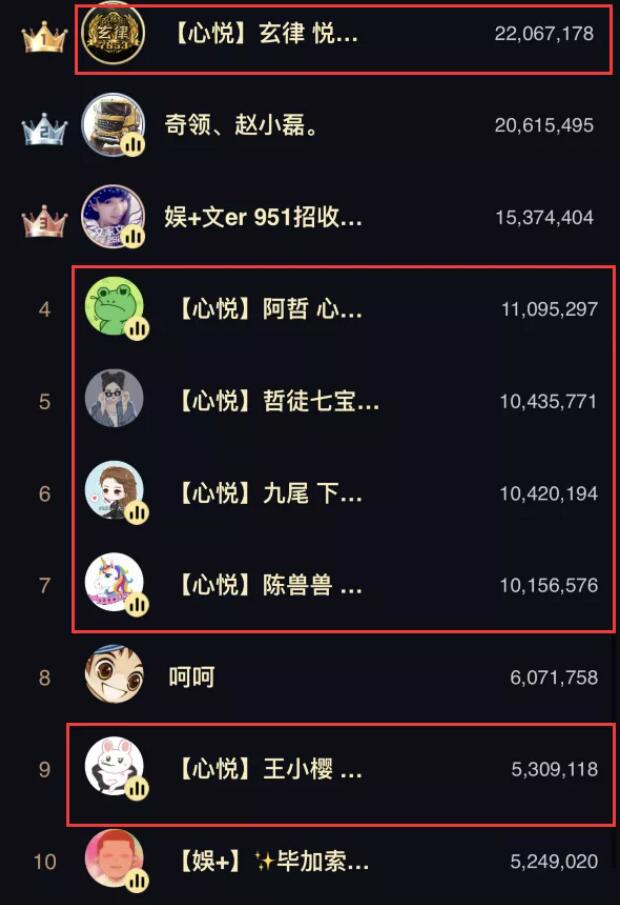The height and width of the screenshot is (905, 620).
Task: Select the row for 娱+文er 951招收
Action: (x=264, y=218)
